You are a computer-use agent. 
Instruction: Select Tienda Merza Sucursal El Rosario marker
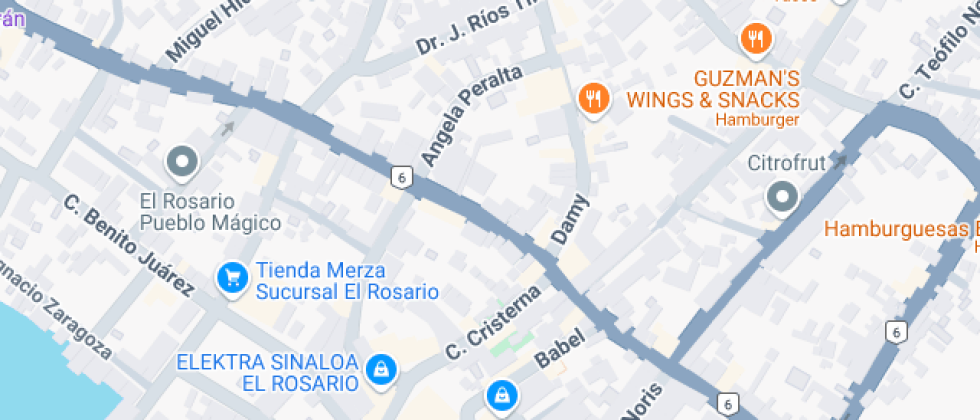pos(232,277)
